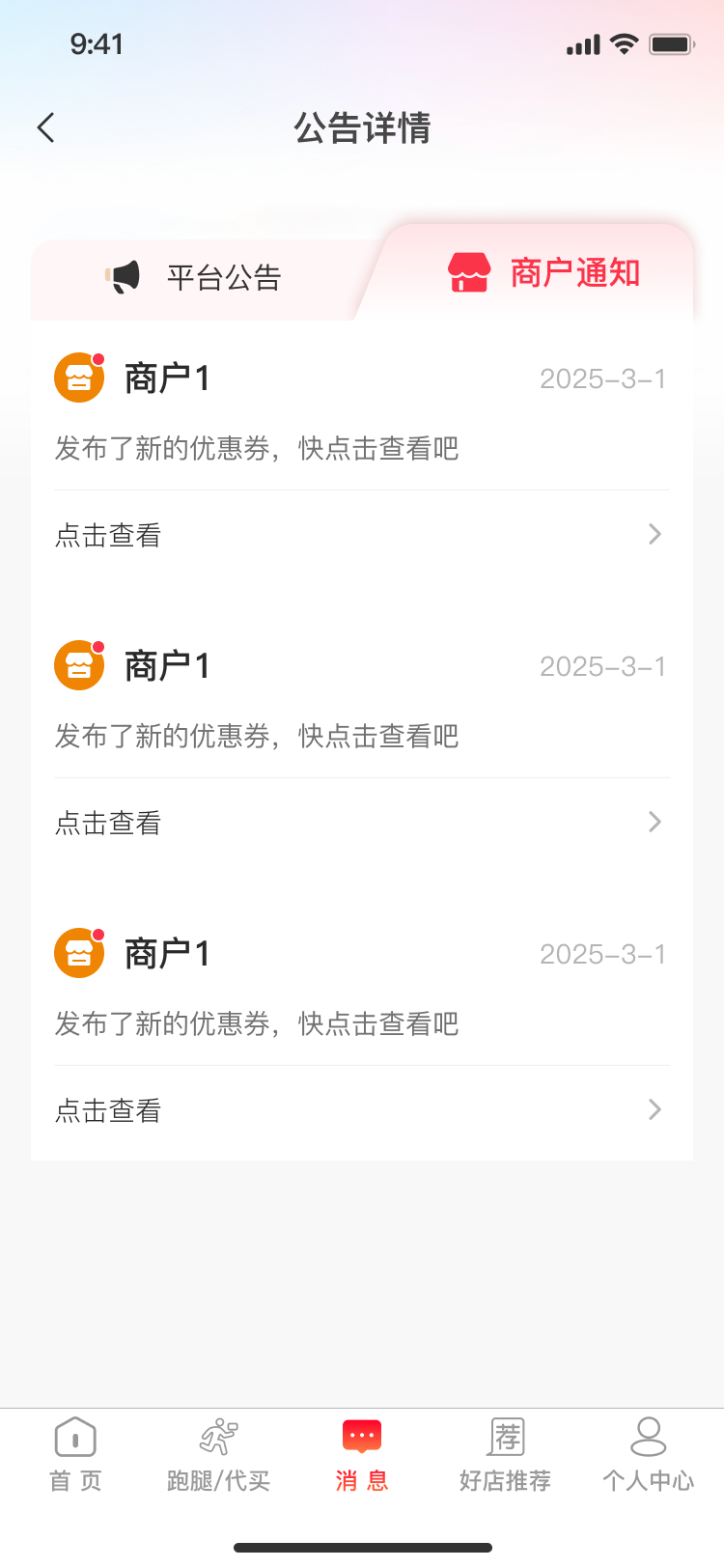Go to 个人中心
724x1568 pixels.
[x=648, y=1454]
